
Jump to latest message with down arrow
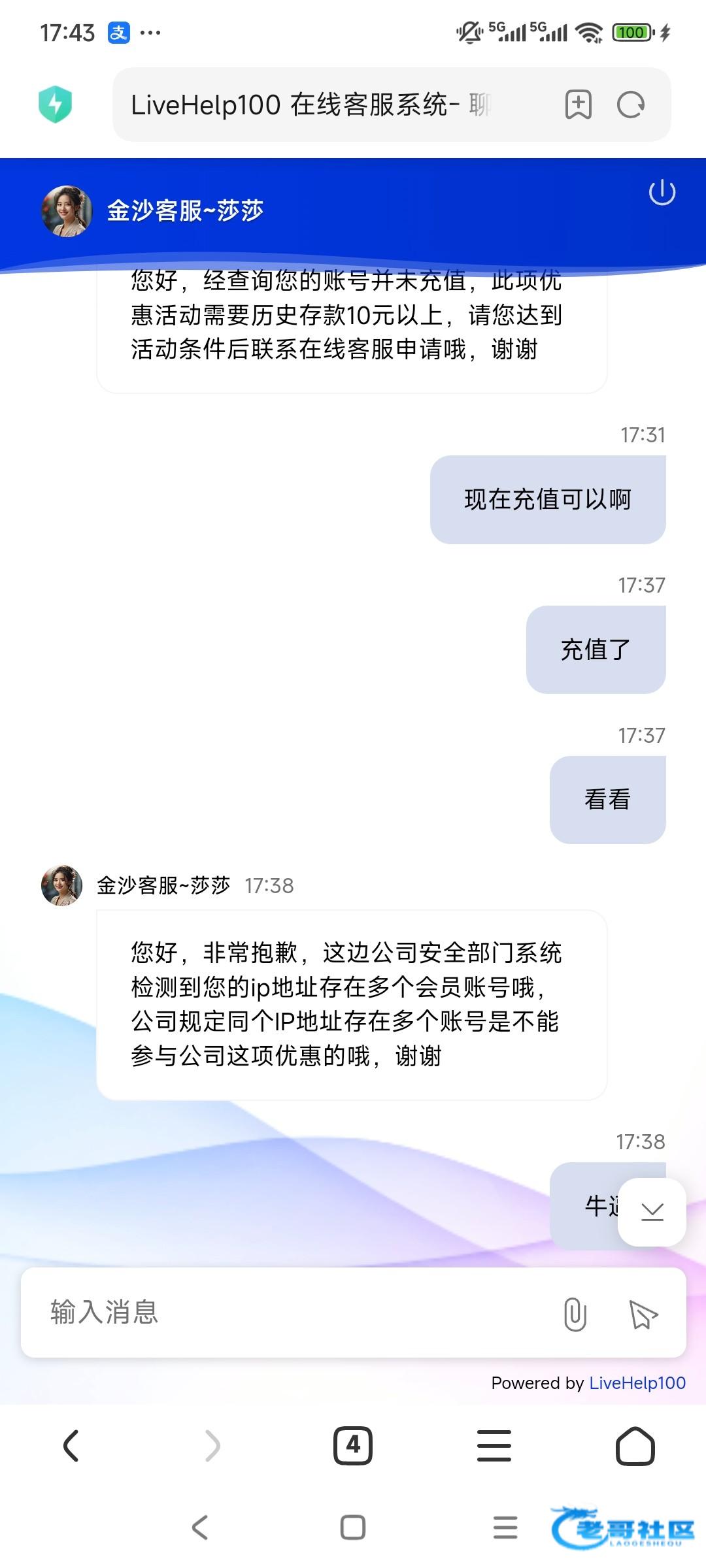pos(652,1212)
